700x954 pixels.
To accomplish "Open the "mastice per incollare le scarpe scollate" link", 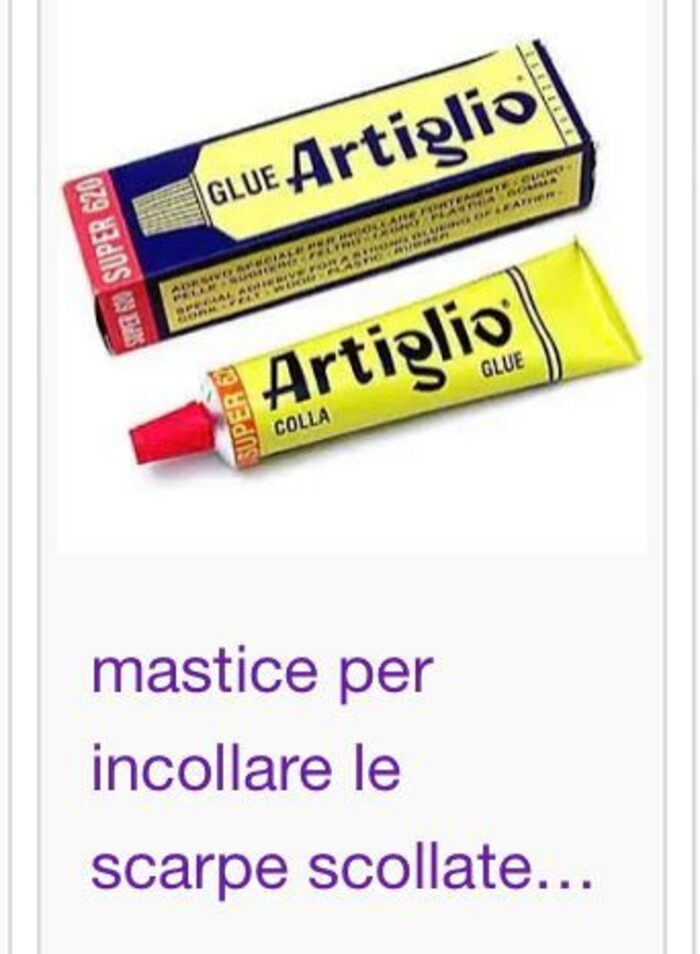I will 340,770.
